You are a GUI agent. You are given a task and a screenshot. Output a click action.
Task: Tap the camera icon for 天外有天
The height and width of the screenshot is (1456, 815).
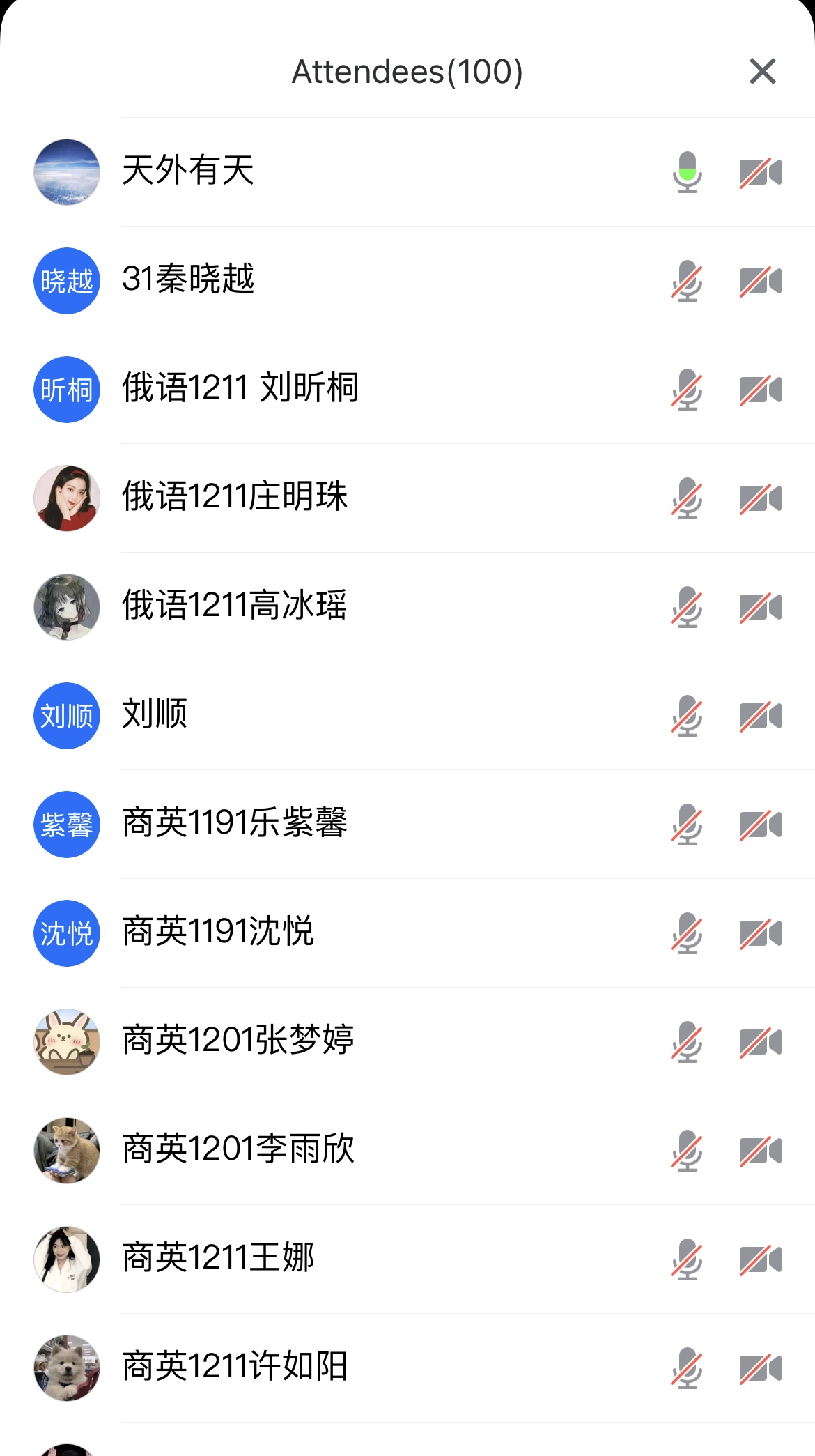point(760,172)
